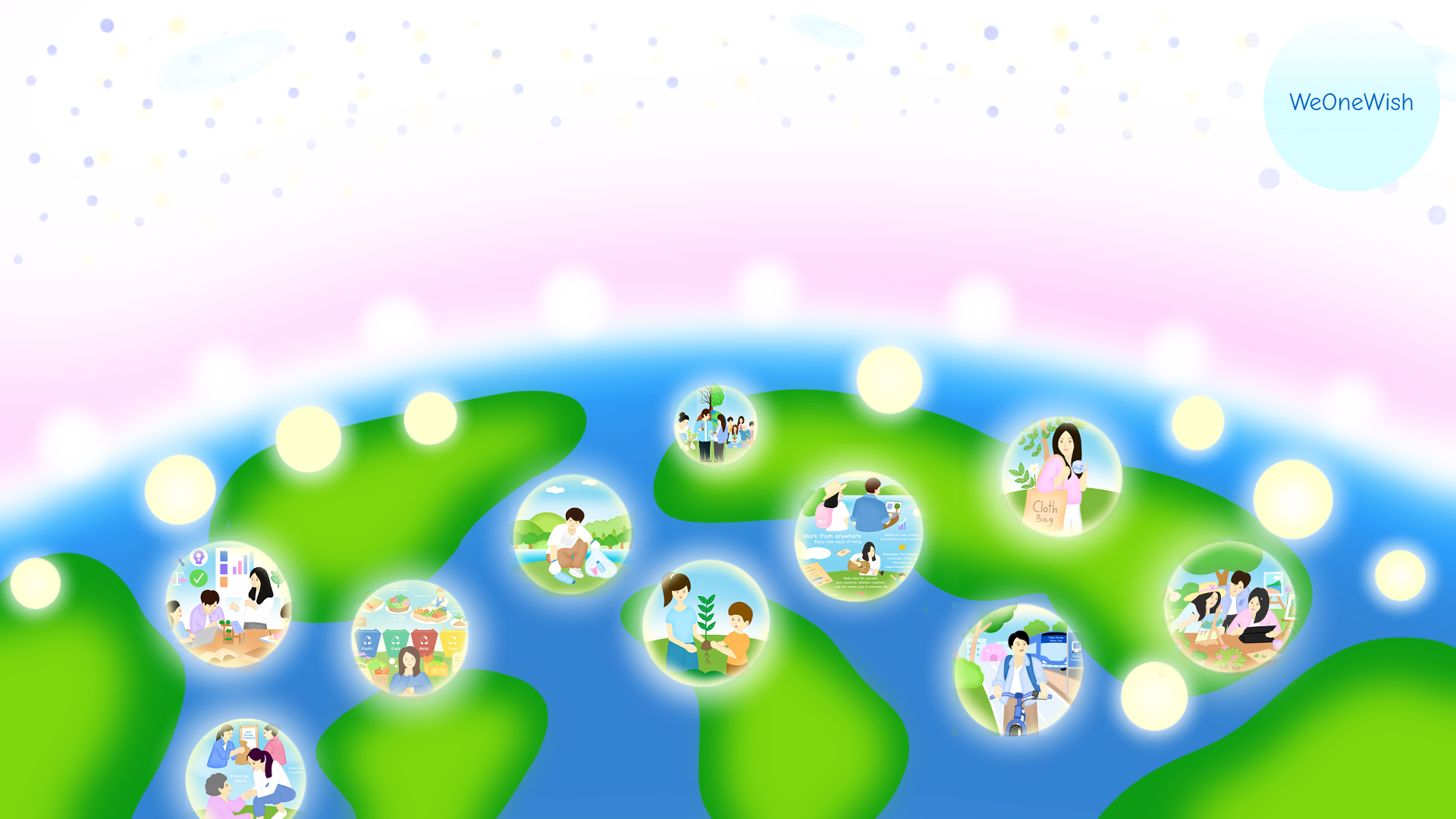The image size is (1456, 819).
Task: Open the friends gardening at table bubble
Action: coord(1229,607)
